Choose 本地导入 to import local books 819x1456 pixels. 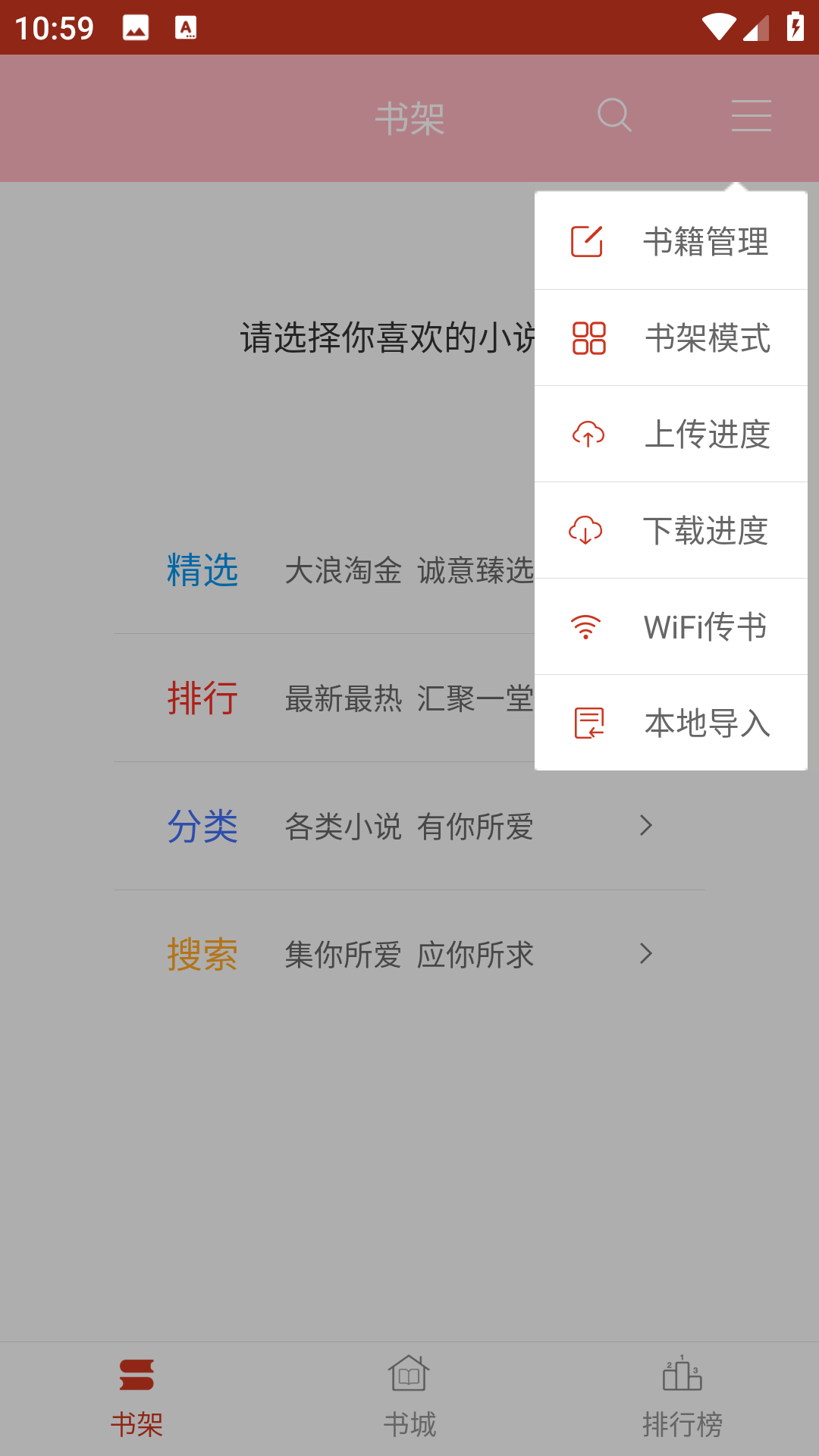(x=670, y=723)
